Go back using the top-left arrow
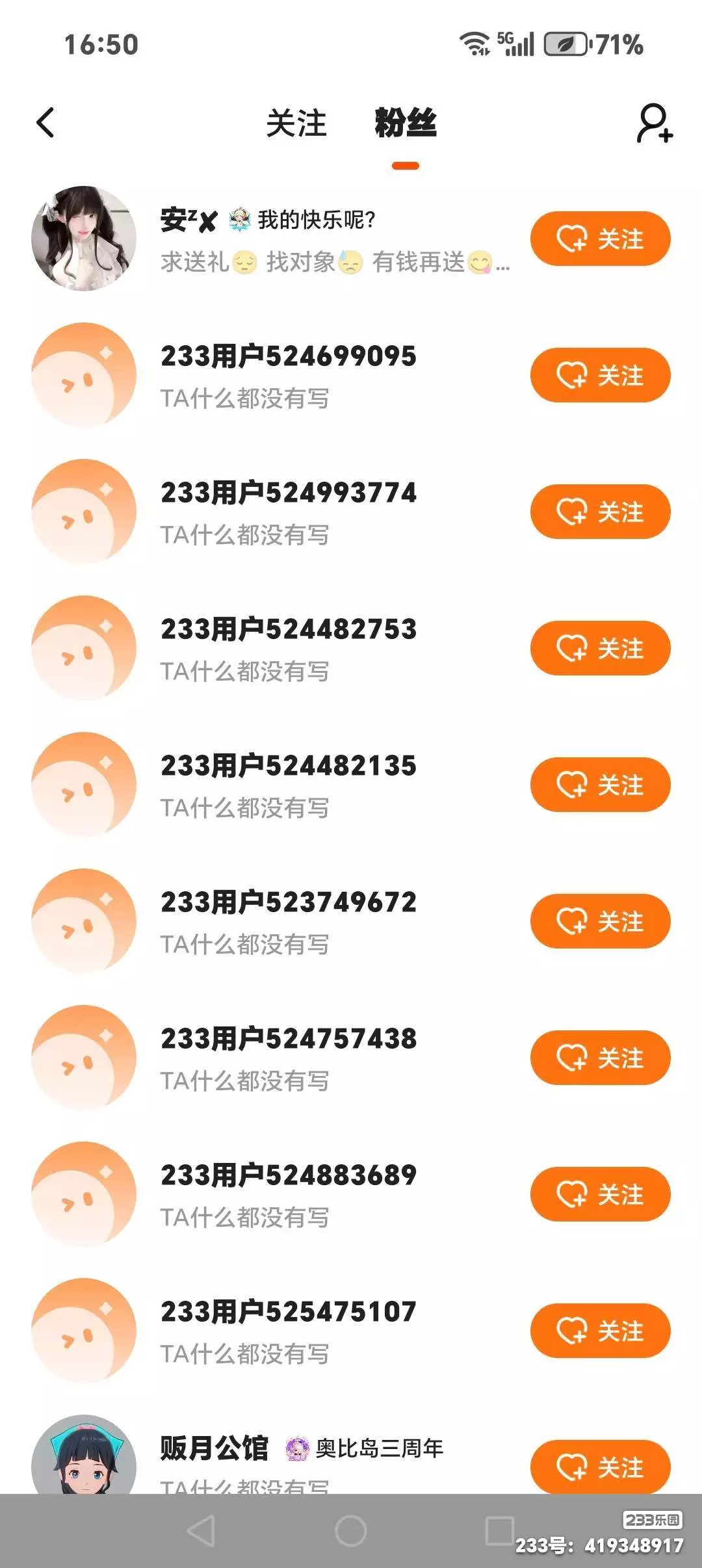 (45, 123)
